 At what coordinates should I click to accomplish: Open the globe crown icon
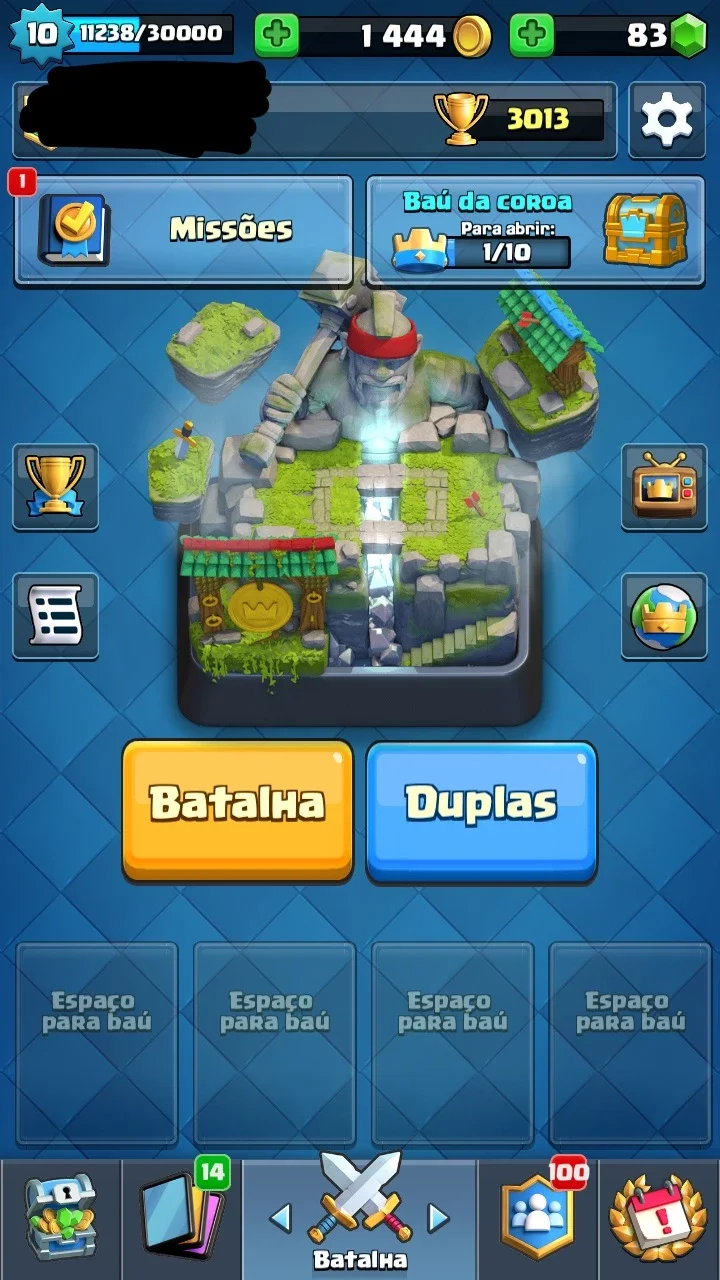point(664,616)
